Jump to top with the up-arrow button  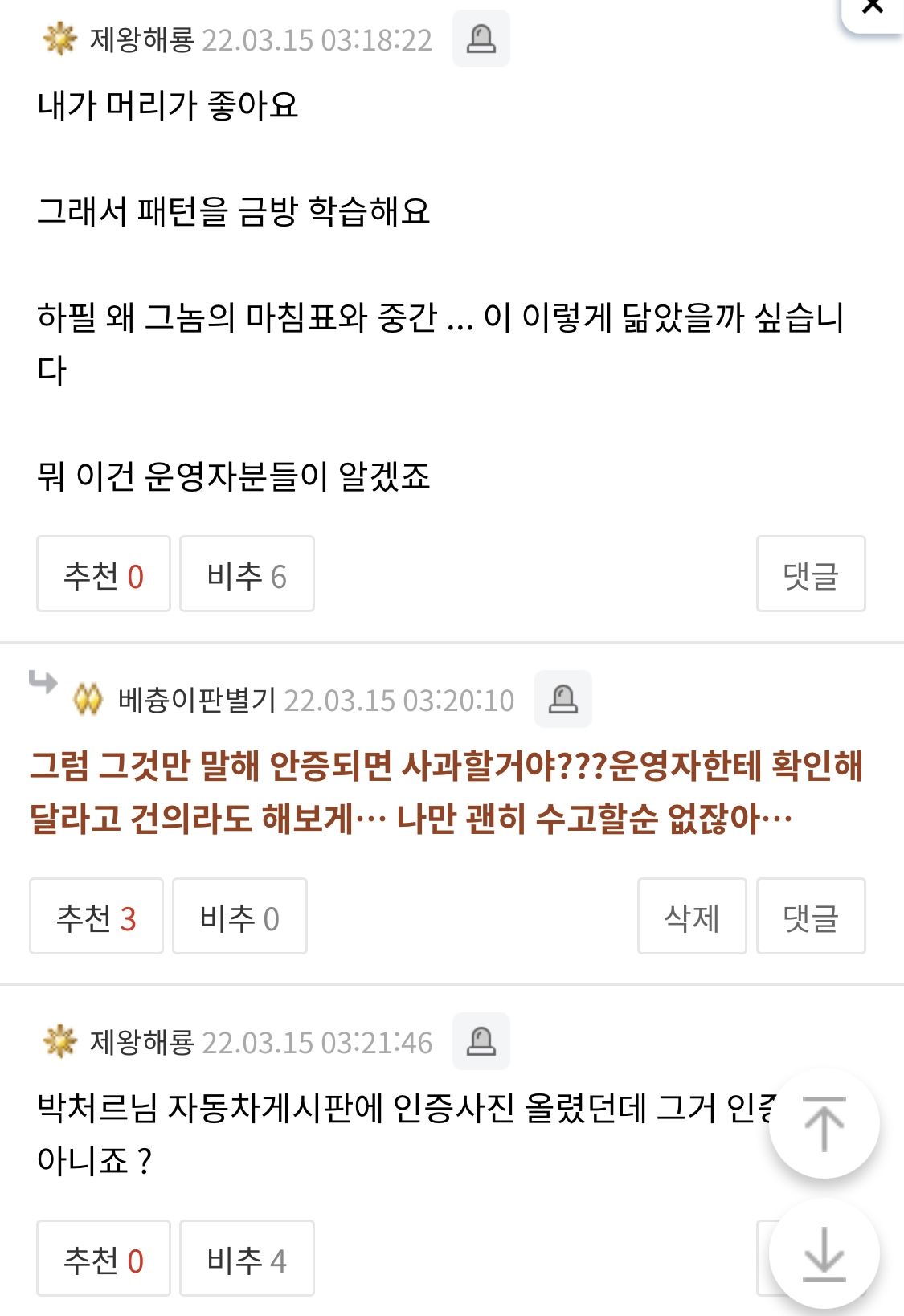pyautogui.click(x=824, y=1123)
